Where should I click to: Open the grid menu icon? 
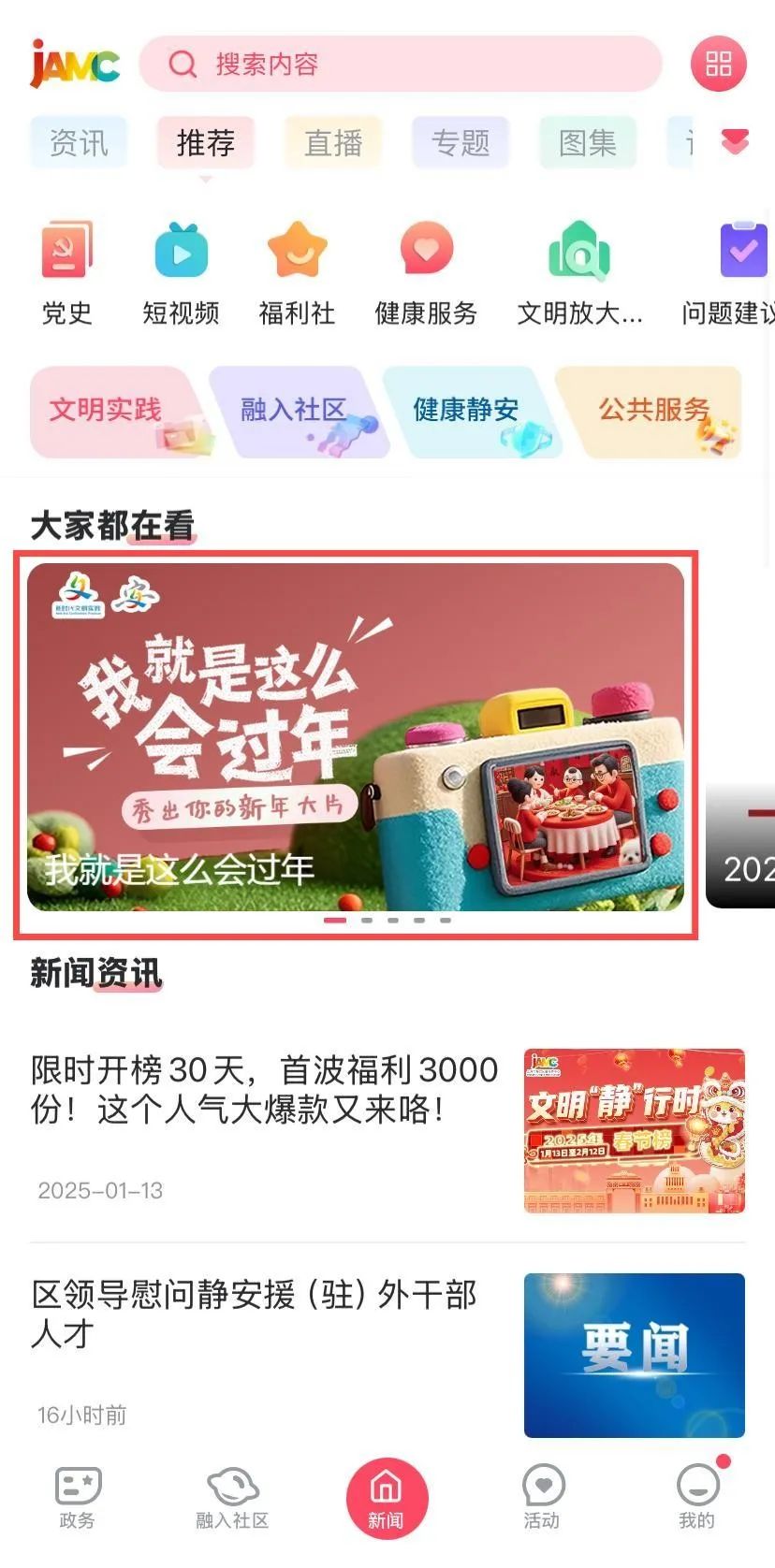[718, 64]
